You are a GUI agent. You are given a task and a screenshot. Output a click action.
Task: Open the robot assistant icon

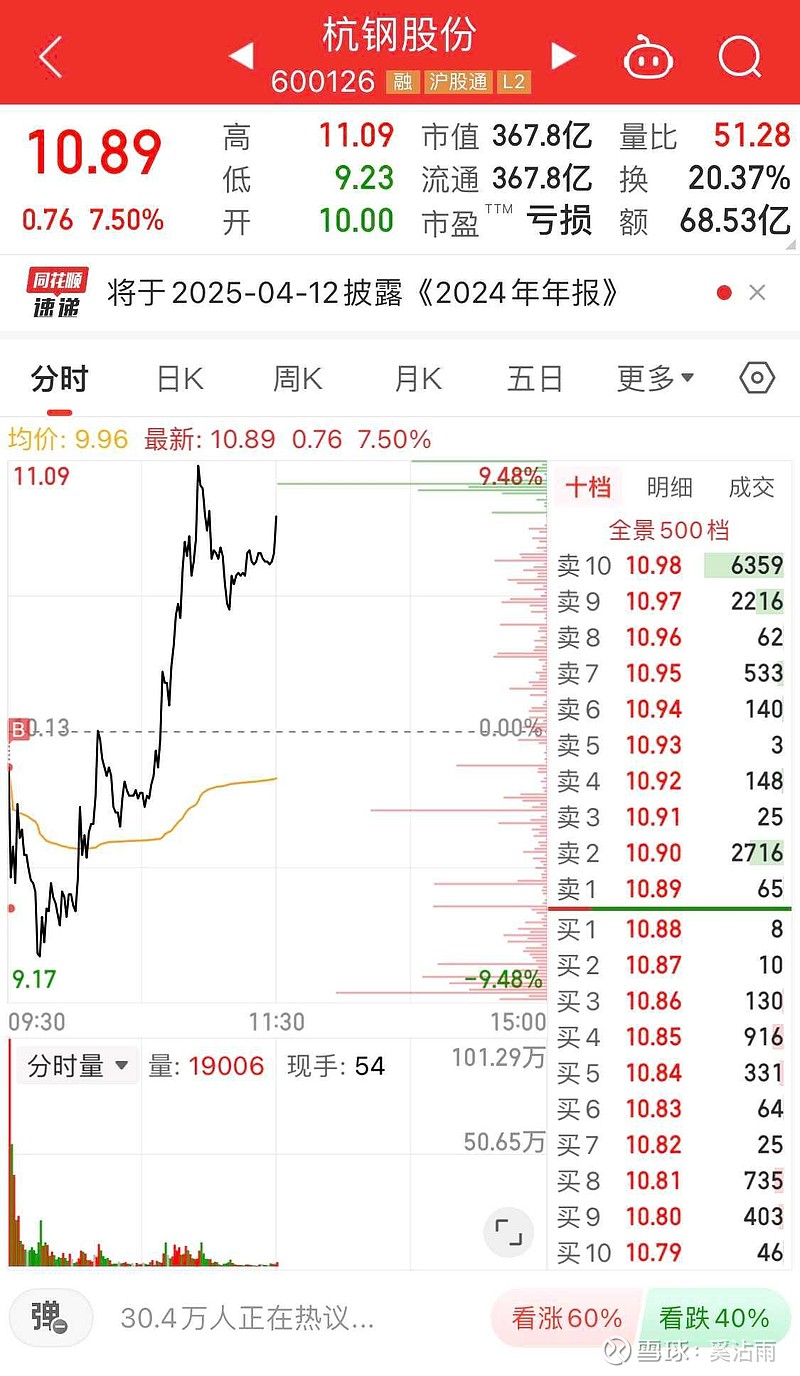click(650, 57)
